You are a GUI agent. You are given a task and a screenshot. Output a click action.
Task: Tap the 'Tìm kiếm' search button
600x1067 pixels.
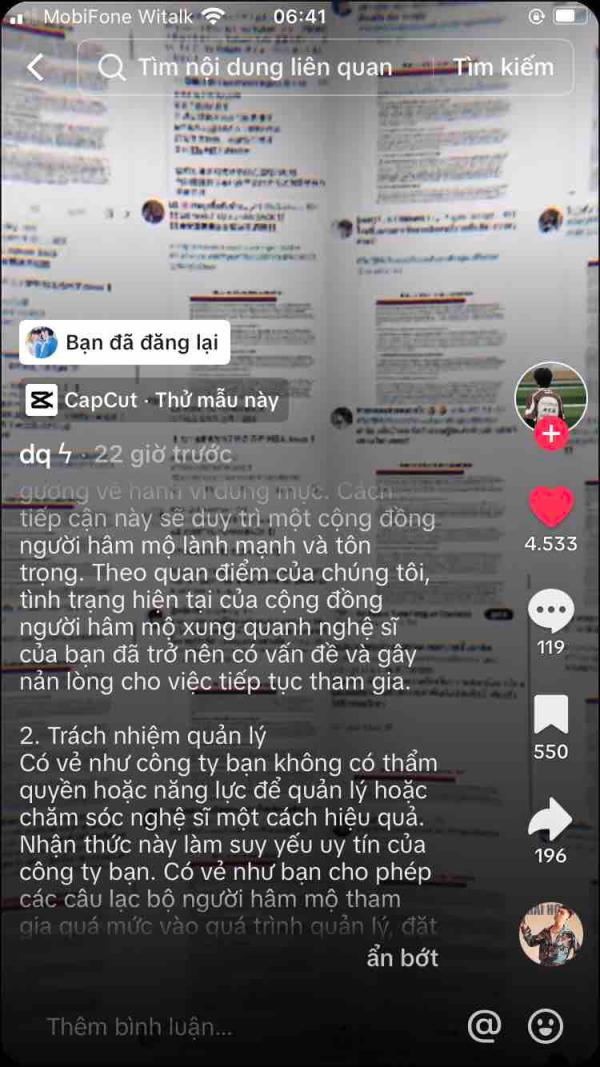point(503,67)
